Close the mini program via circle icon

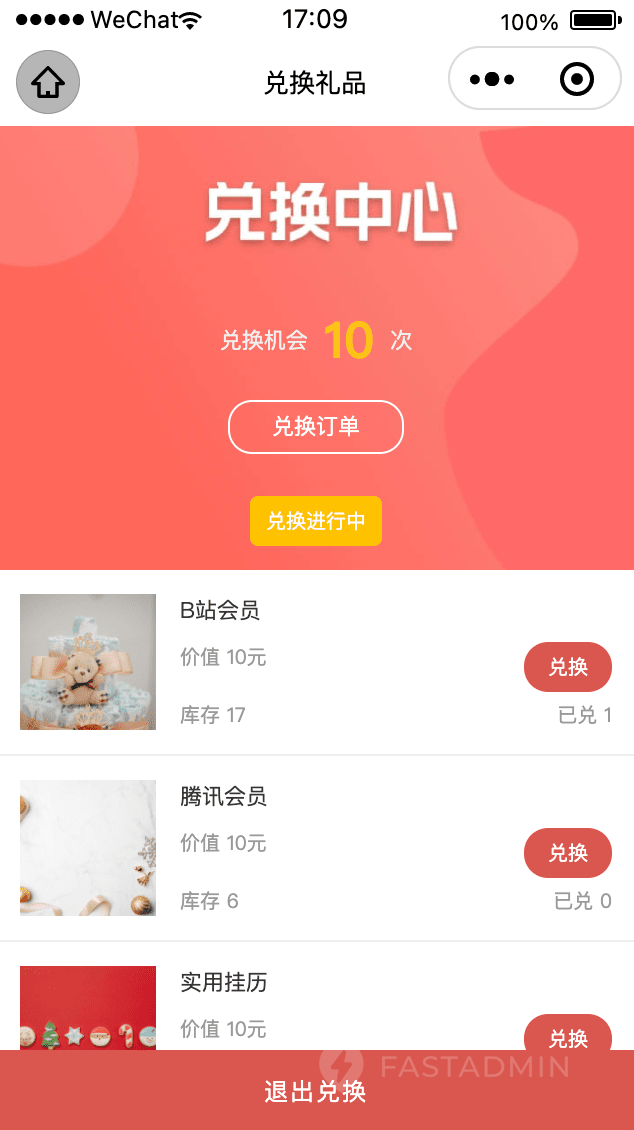click(x=576, y=79)
